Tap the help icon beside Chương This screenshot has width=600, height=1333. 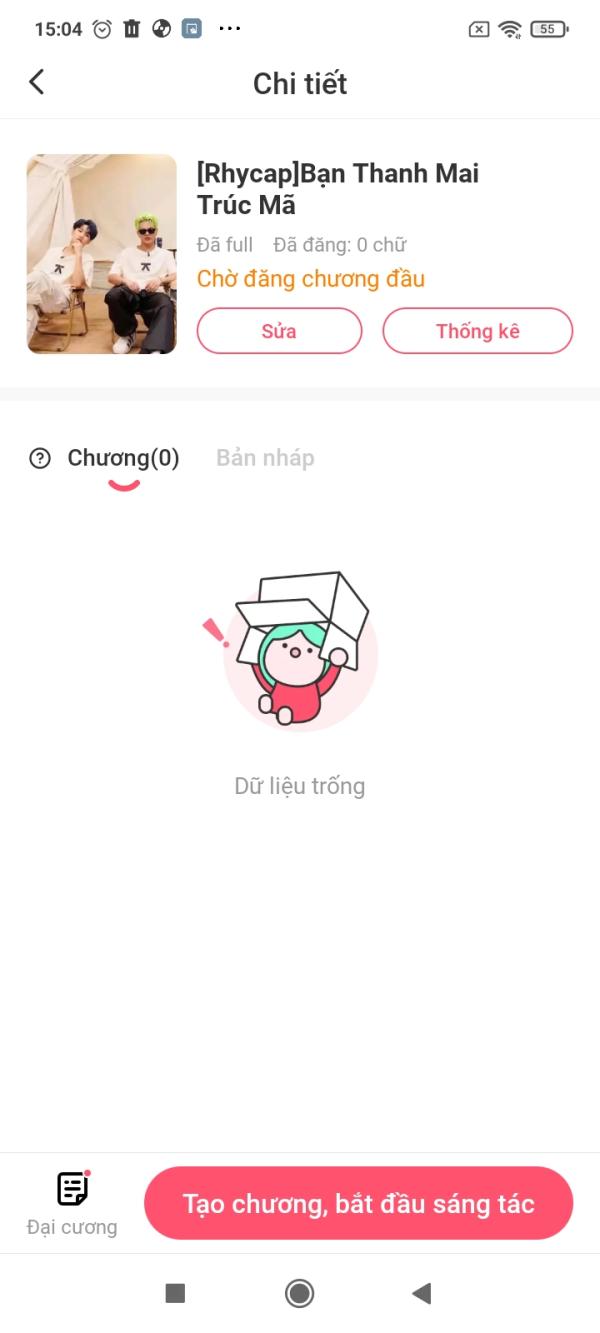(40, 459)
